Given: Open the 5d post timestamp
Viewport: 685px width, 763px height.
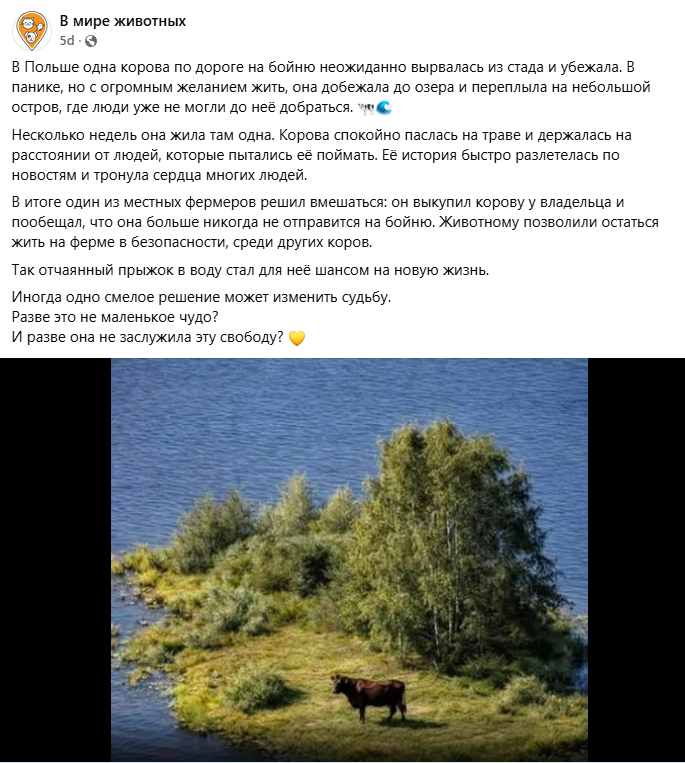Looking at the screenshot, I should tap(67, 41).
